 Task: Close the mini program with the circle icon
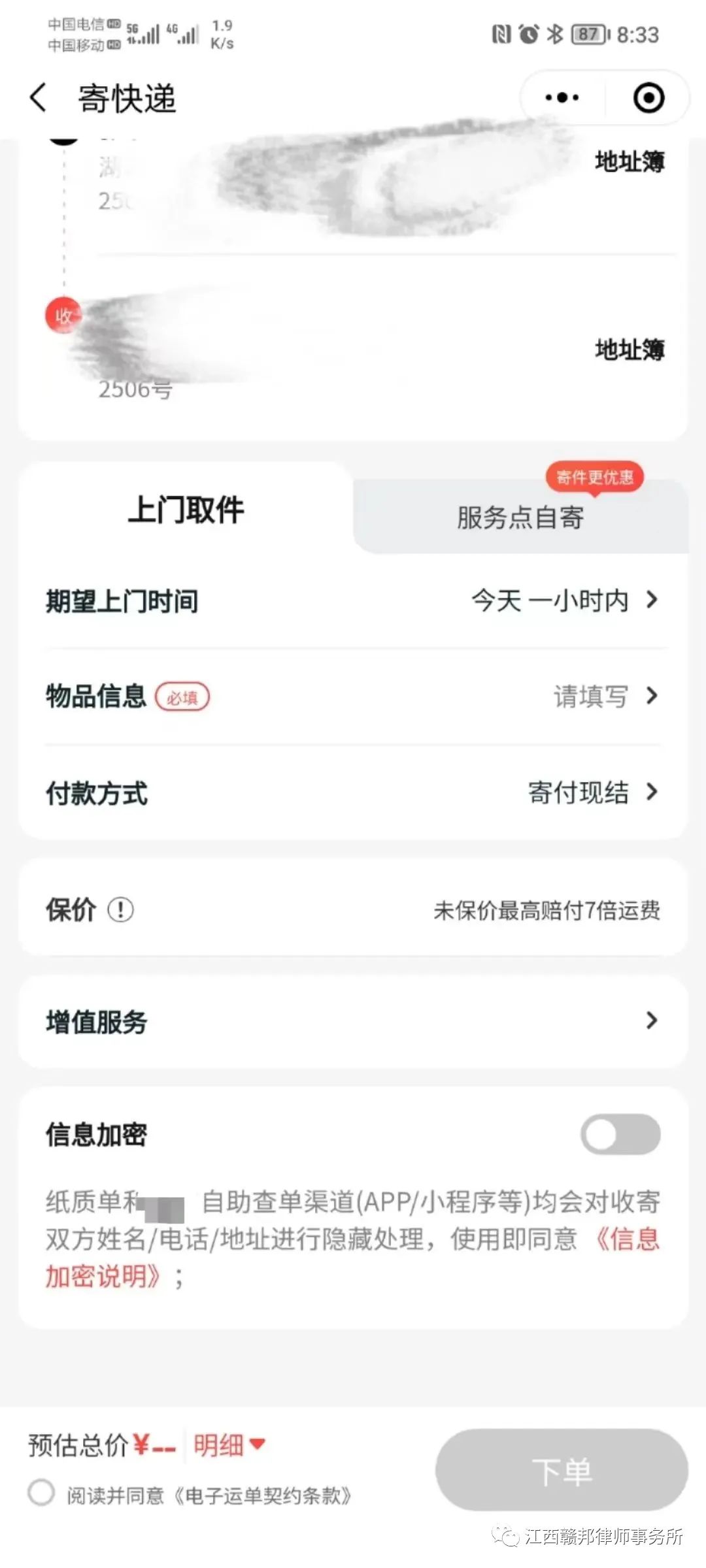(x=648, y=98)
